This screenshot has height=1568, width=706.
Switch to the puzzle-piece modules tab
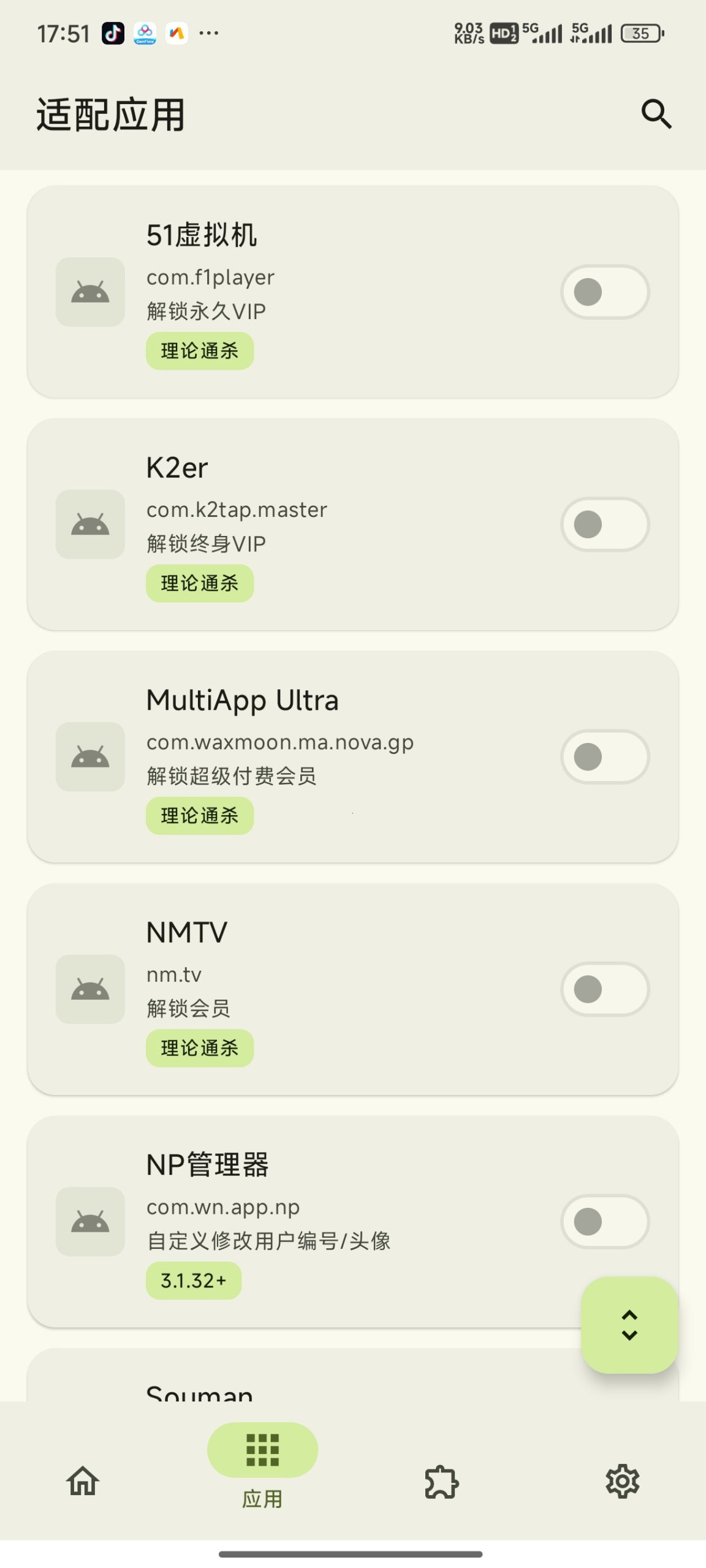tap(441, 1481)
